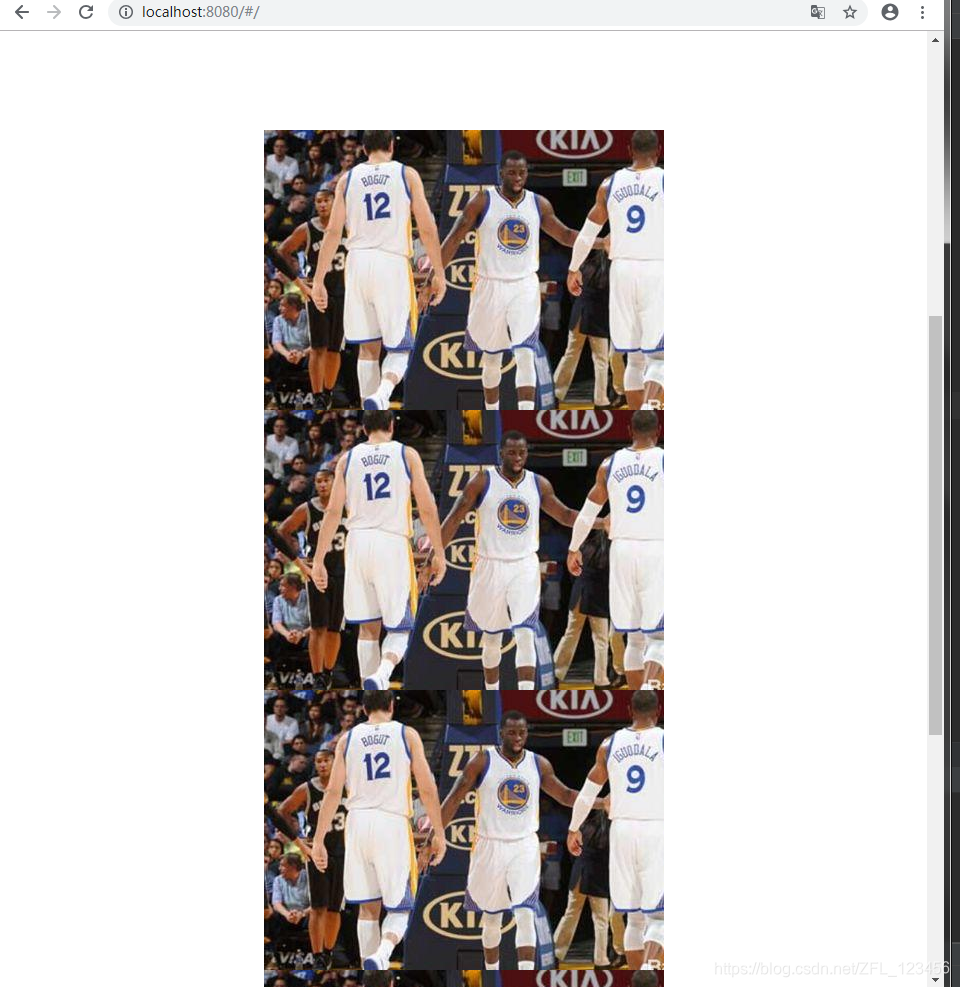This screenshot has height=987, width=960.
Task: Open the browser profile icon
Action: [x=890, y=12]
